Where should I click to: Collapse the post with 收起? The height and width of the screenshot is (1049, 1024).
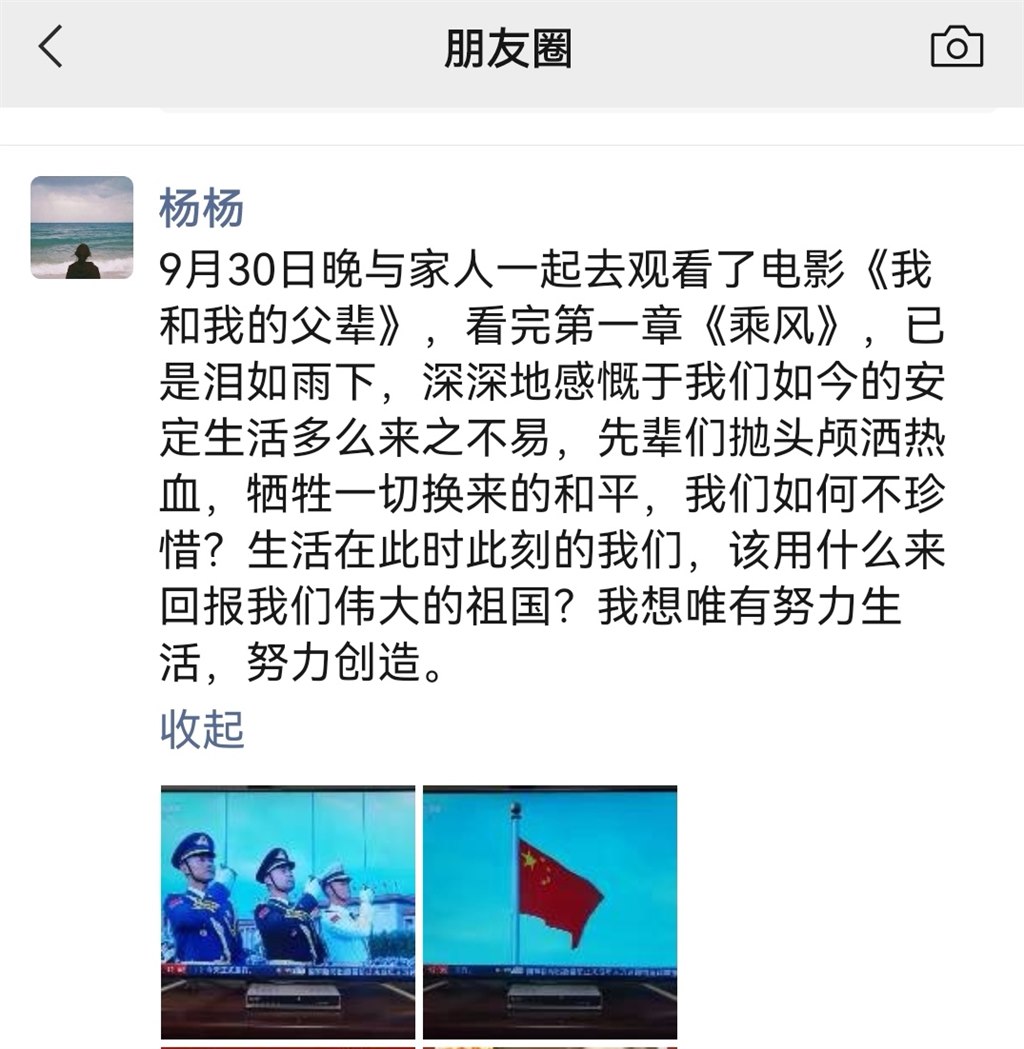pos(201,730)
